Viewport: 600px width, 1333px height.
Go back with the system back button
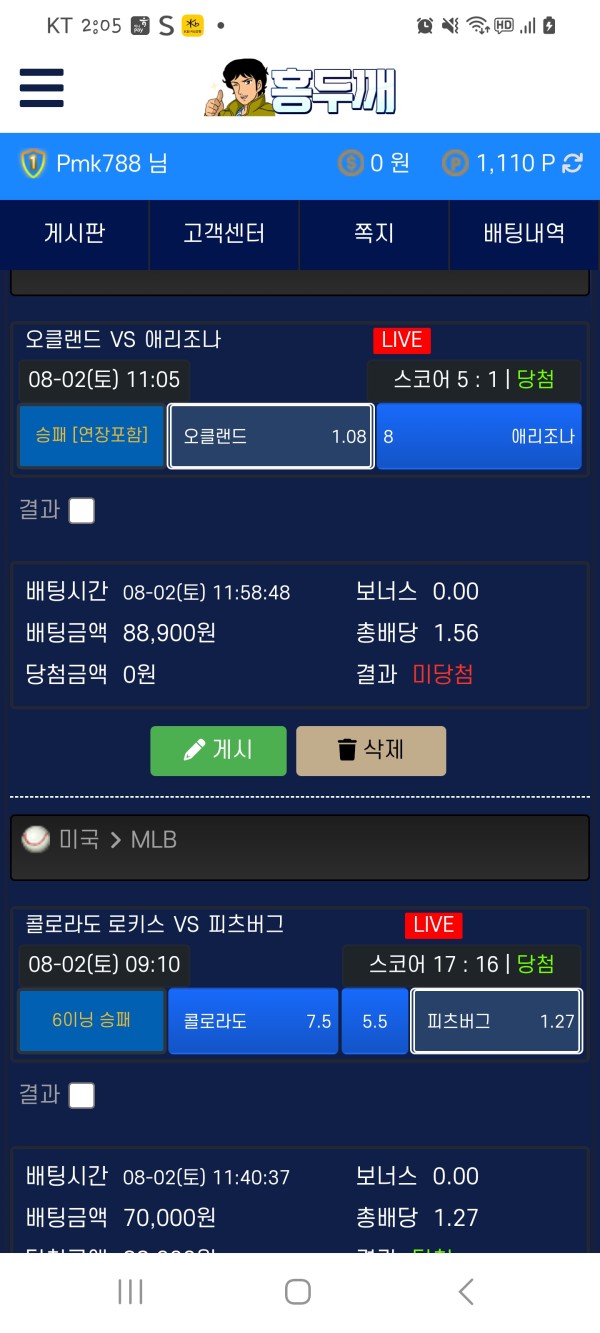pos(466,1292)
